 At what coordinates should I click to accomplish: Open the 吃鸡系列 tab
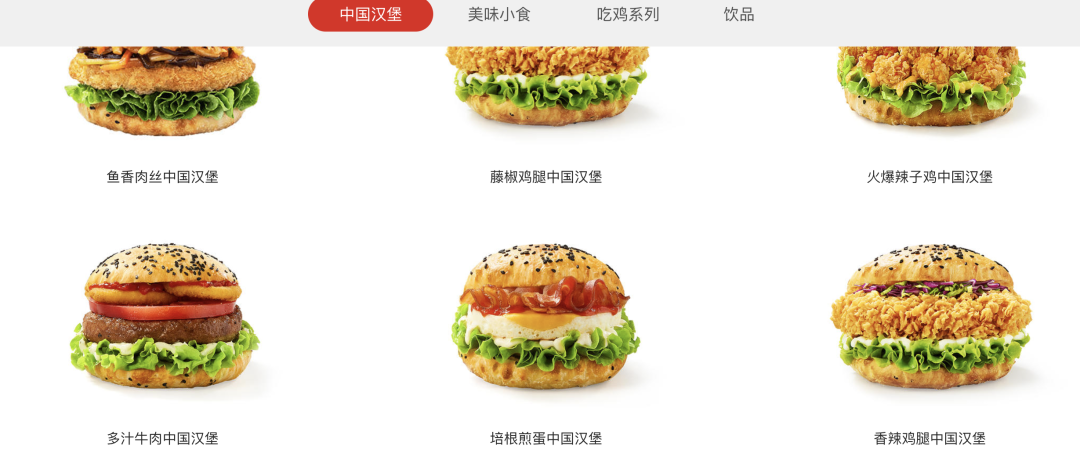(628, 15)
